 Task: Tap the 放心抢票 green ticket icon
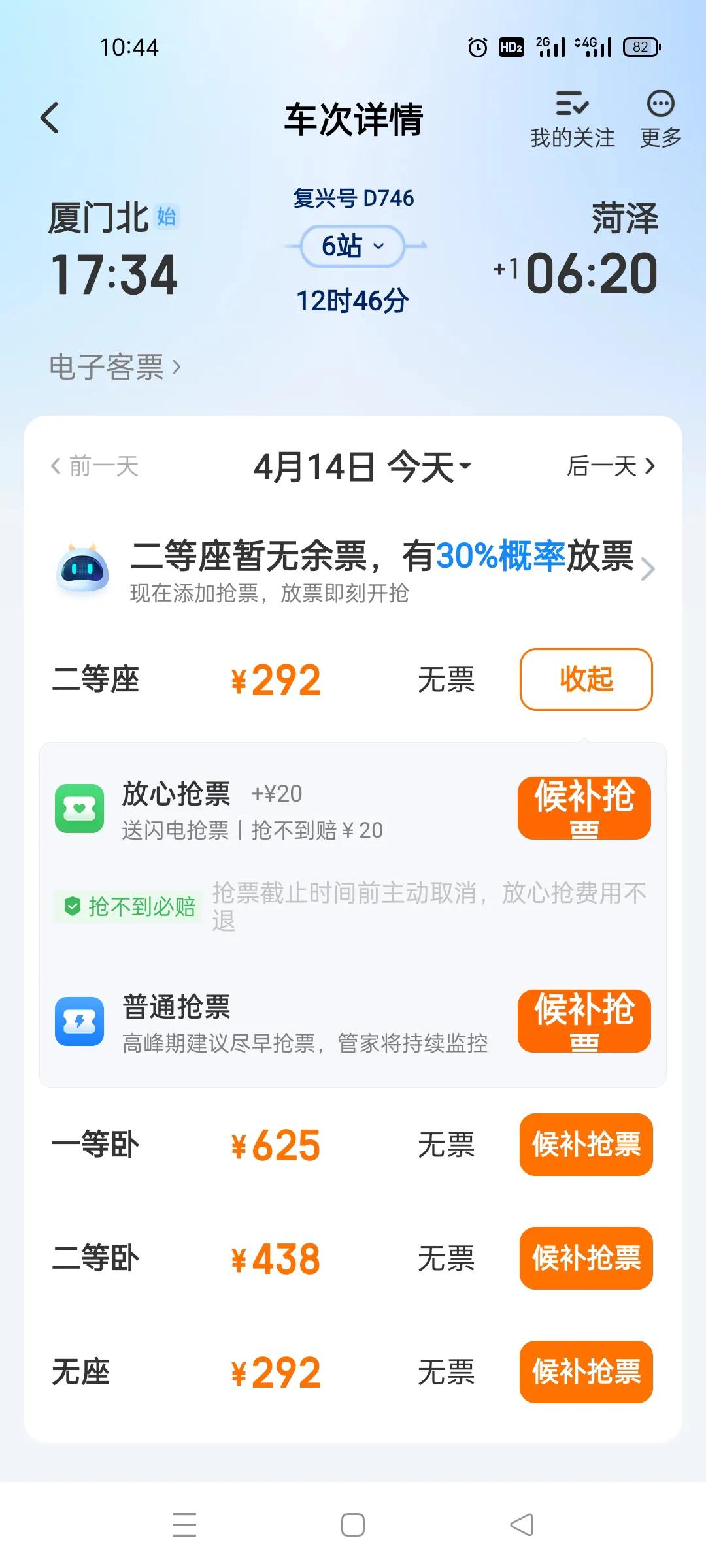(x=80, y=808)
